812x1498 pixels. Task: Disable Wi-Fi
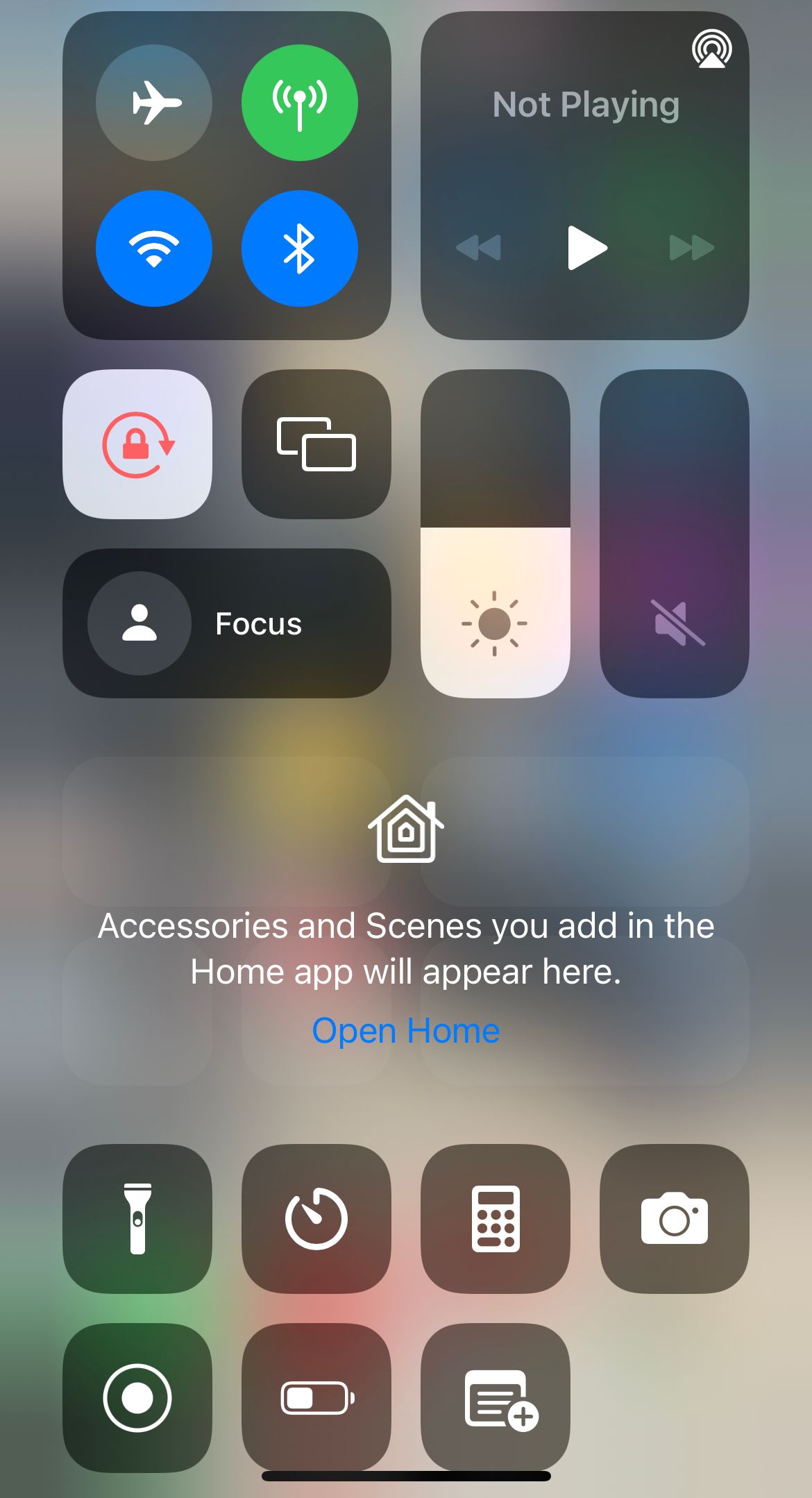[x=154, y=249]
